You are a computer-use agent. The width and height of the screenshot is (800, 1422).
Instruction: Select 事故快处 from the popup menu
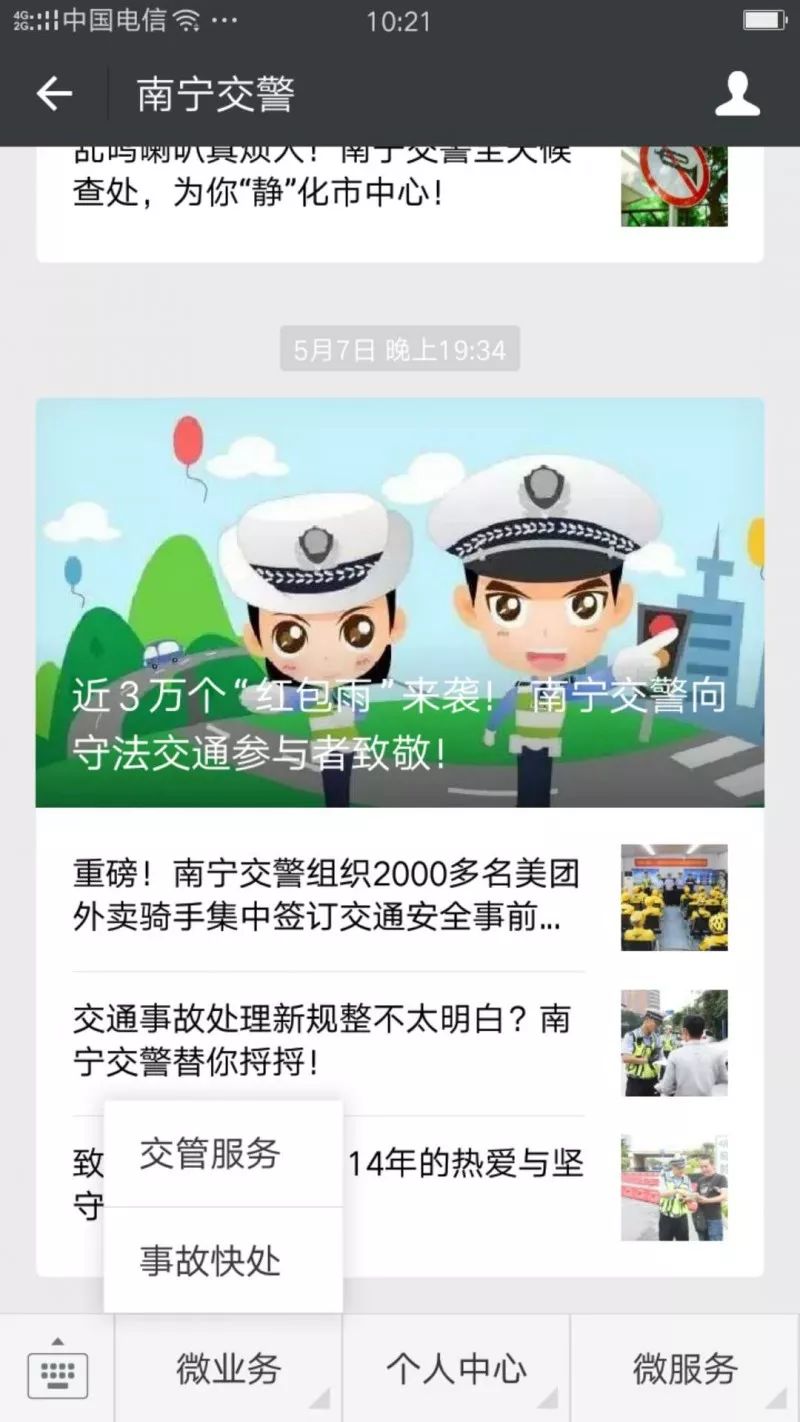[210, 1262]
